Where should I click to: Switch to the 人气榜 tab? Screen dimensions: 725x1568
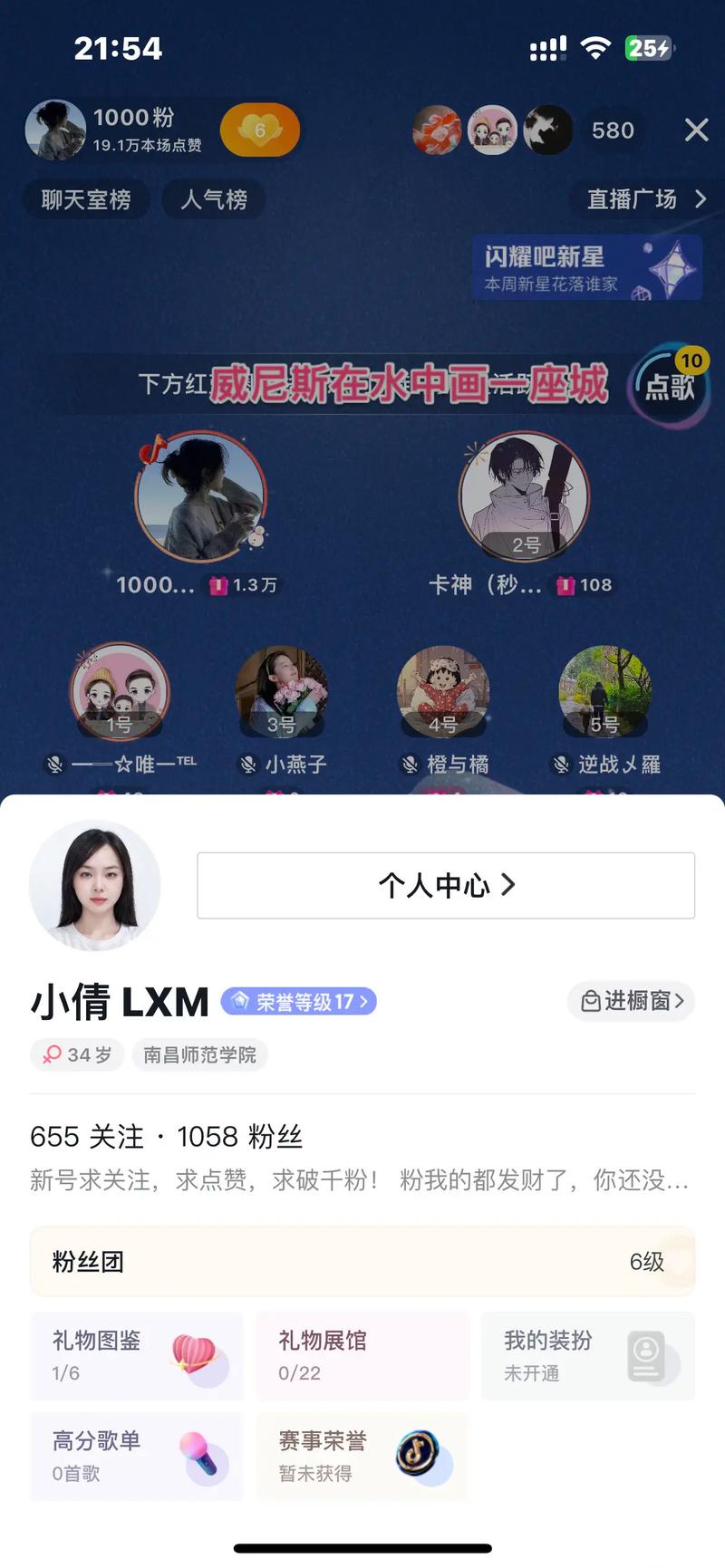[x=213, y=199]
